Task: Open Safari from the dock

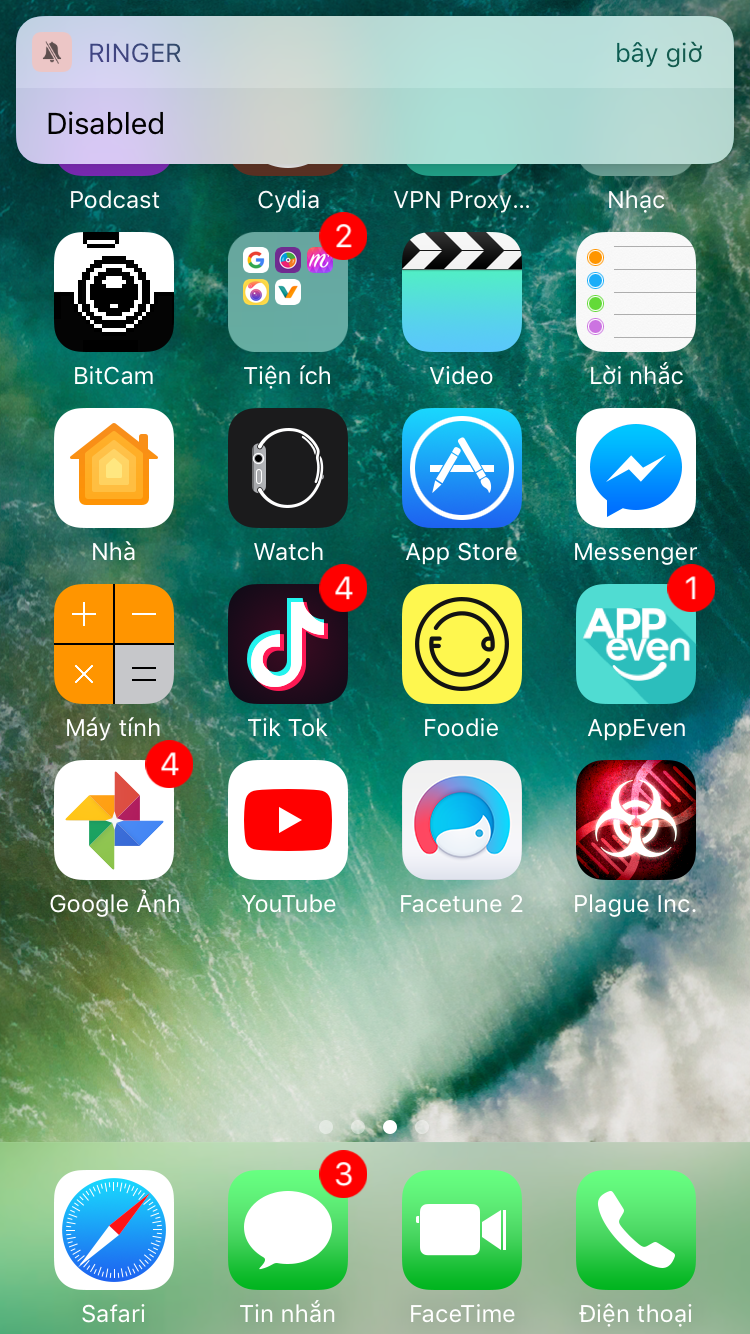Action: pyautogui.click(x=114, y=1230)
